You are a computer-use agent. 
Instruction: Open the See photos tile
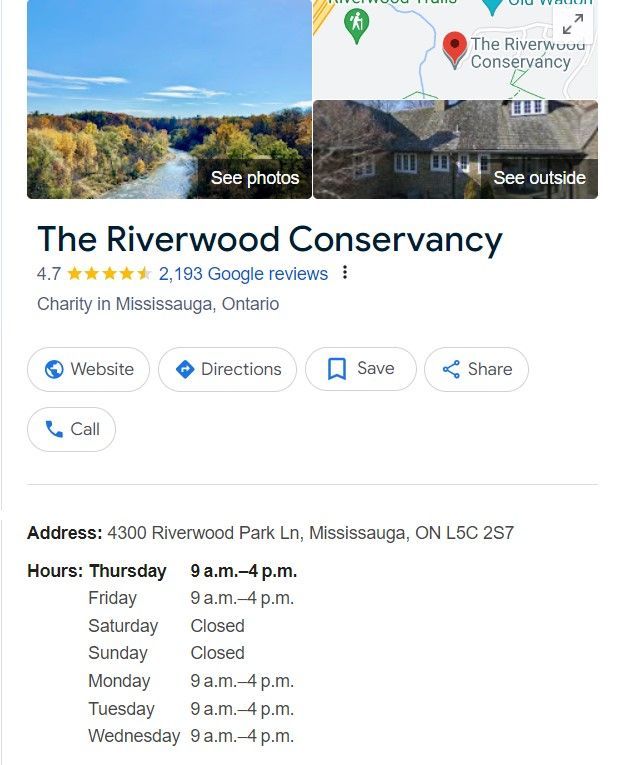[170, 100]
